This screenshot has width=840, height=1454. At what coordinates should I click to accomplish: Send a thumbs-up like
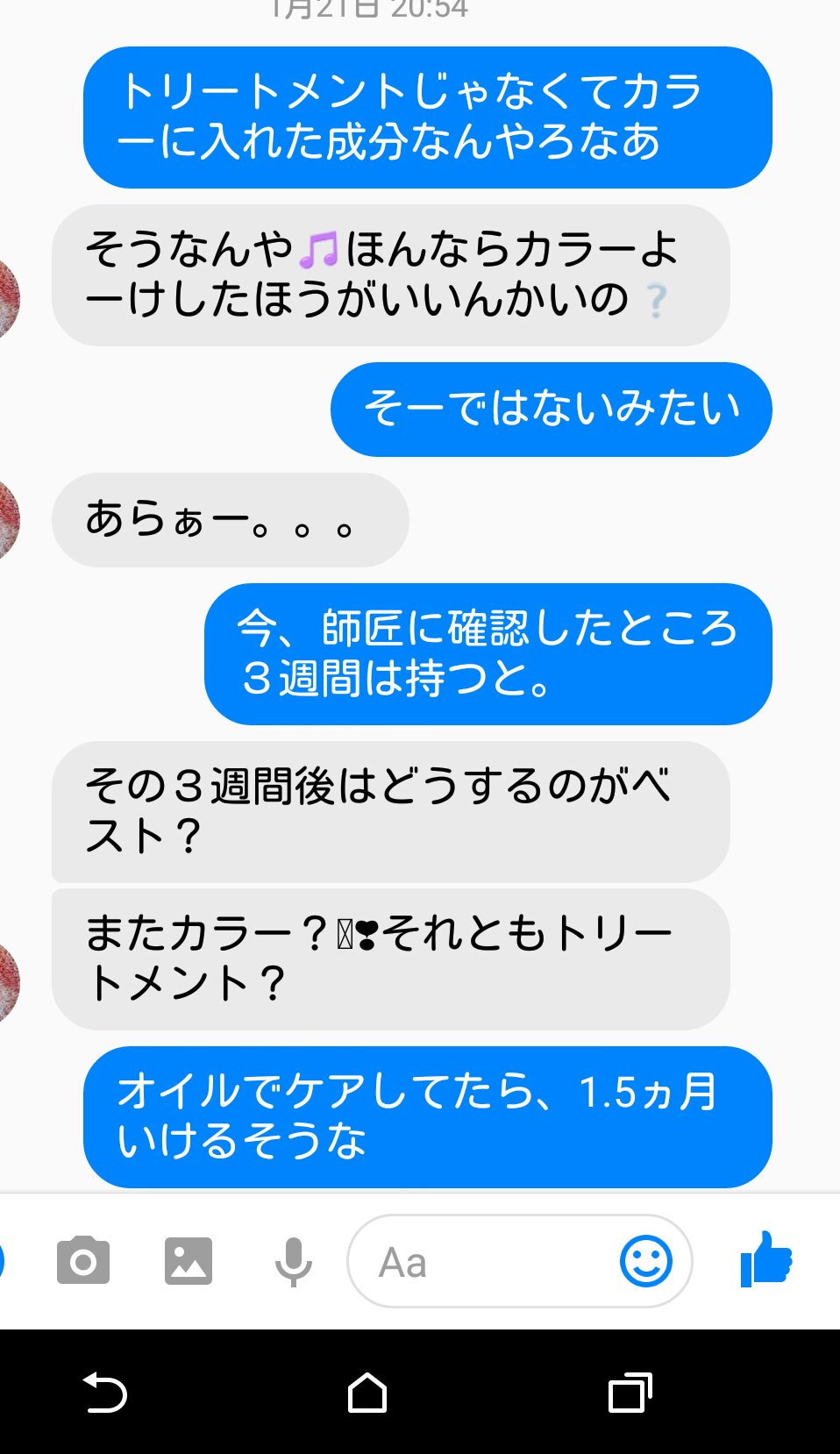click(766, 1258)
